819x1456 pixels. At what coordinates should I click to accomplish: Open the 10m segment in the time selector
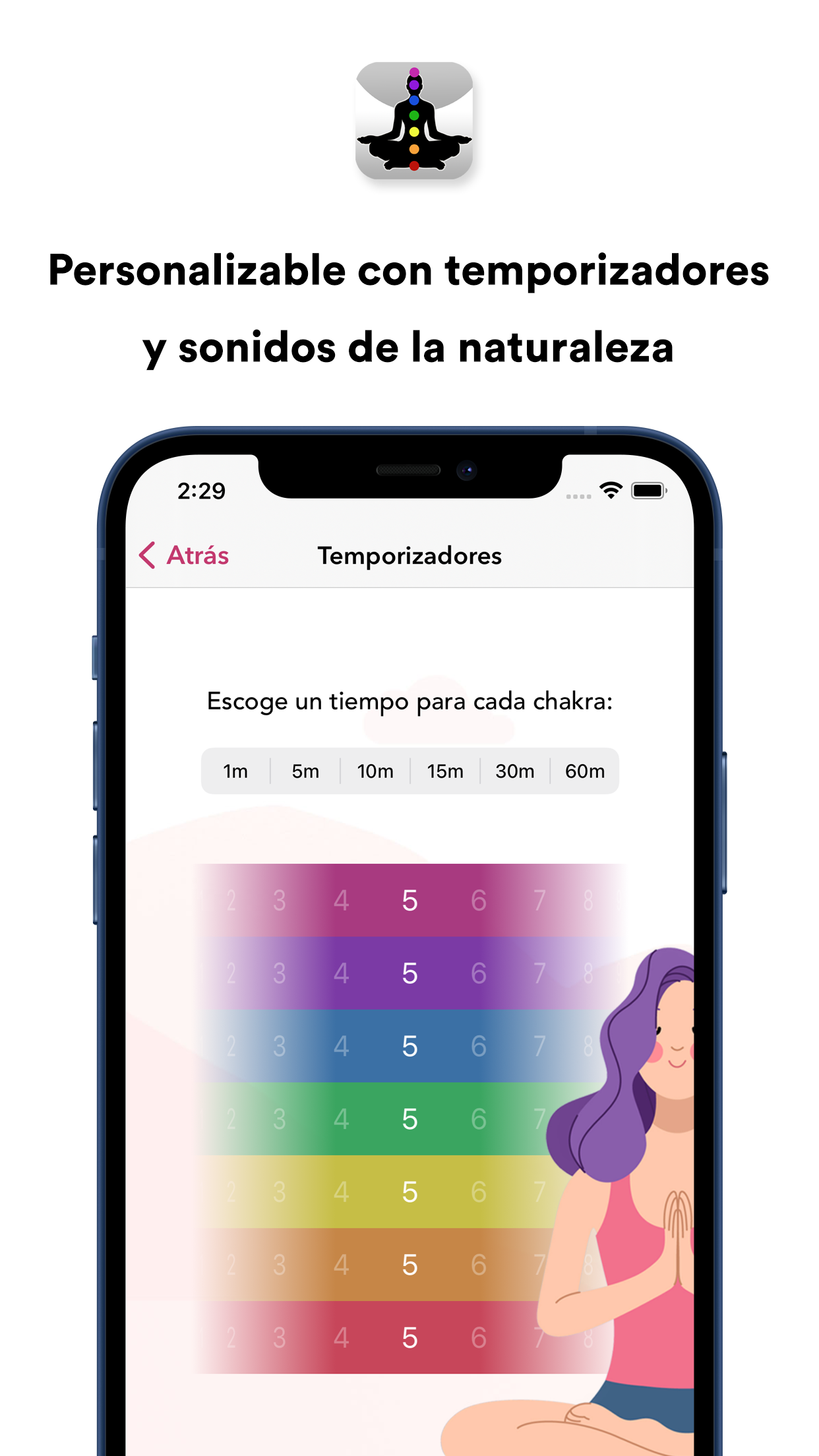coord(375,771)
